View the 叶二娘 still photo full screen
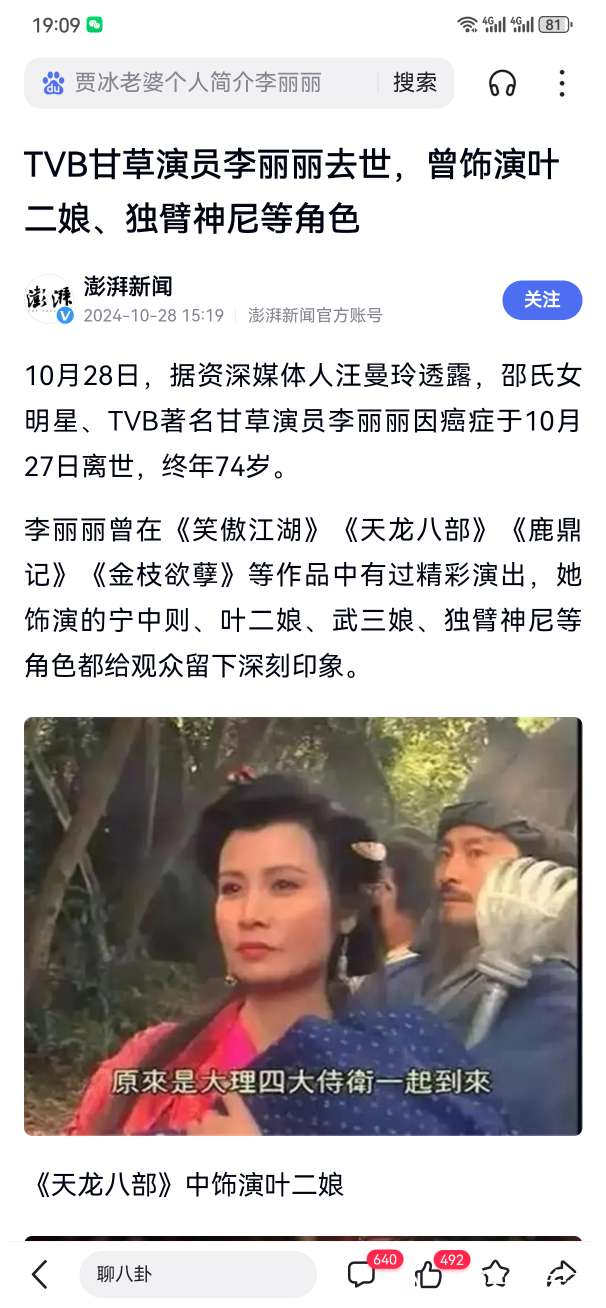The image size is (606, 1308). pyautogui.click(x=303, y=925)
